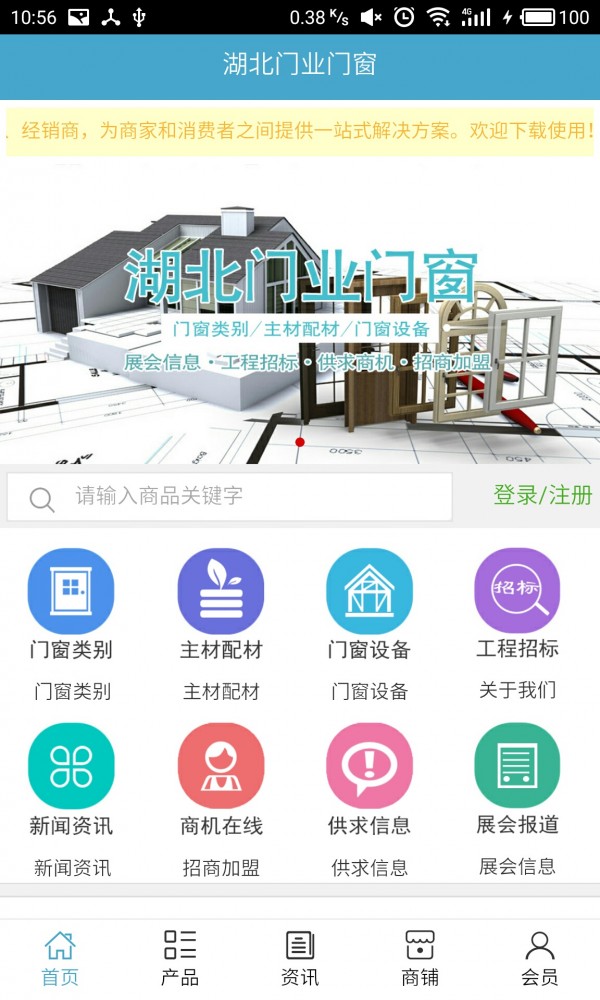Open the 门窗设备 category icon

click(x=369, y=591)
